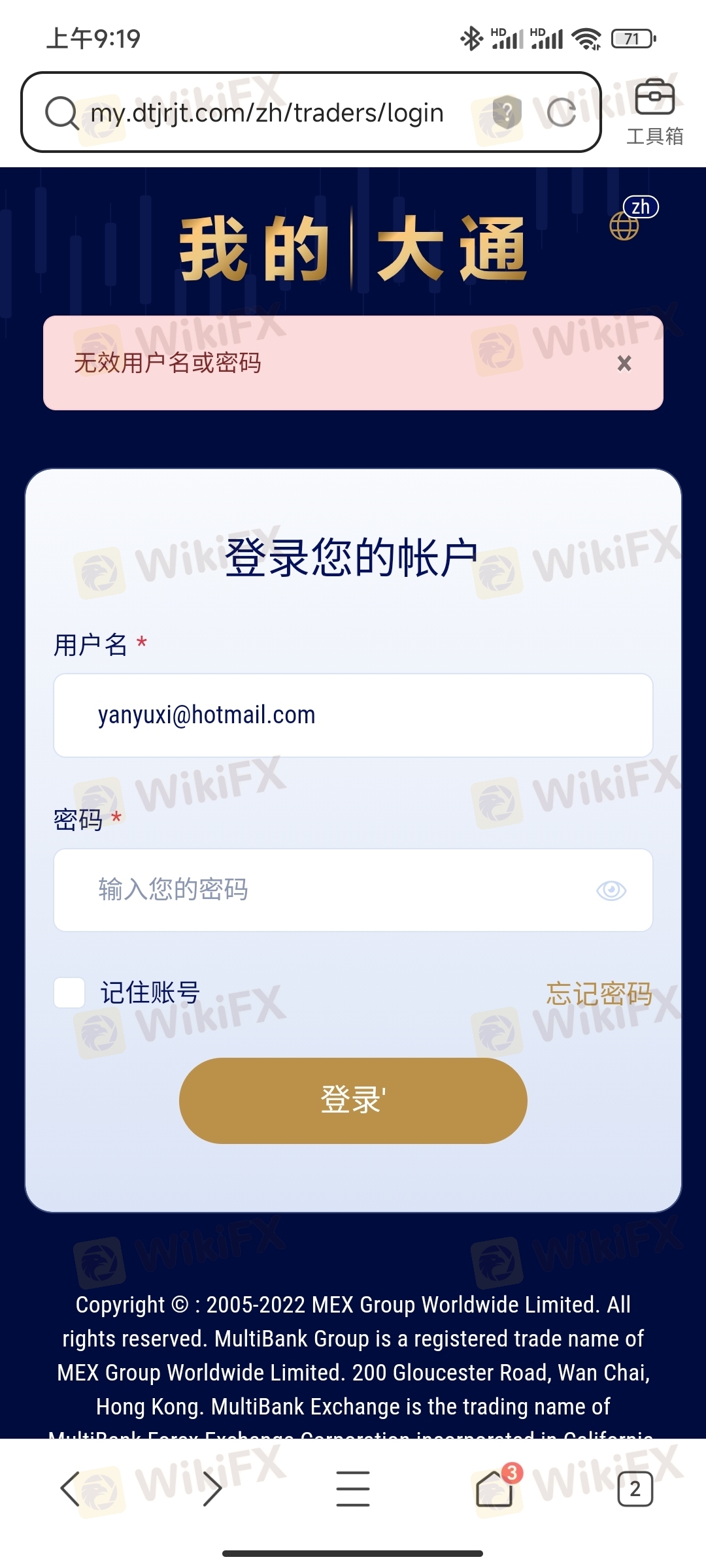Reload the page
The image size is (706, 1568).
point(561,112)
